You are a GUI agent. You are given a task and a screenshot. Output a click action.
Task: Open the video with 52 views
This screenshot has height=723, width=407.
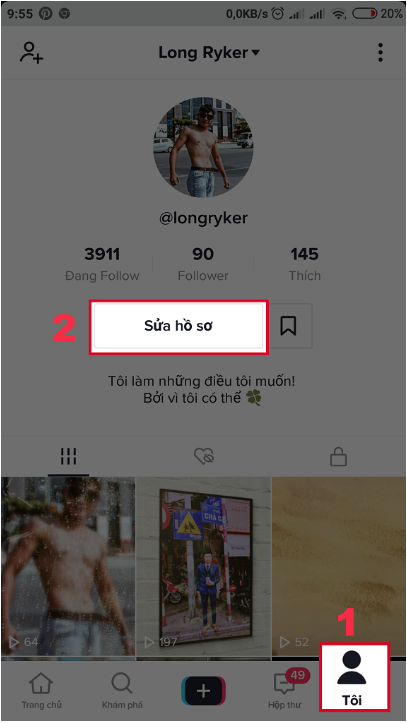point(339,566)
